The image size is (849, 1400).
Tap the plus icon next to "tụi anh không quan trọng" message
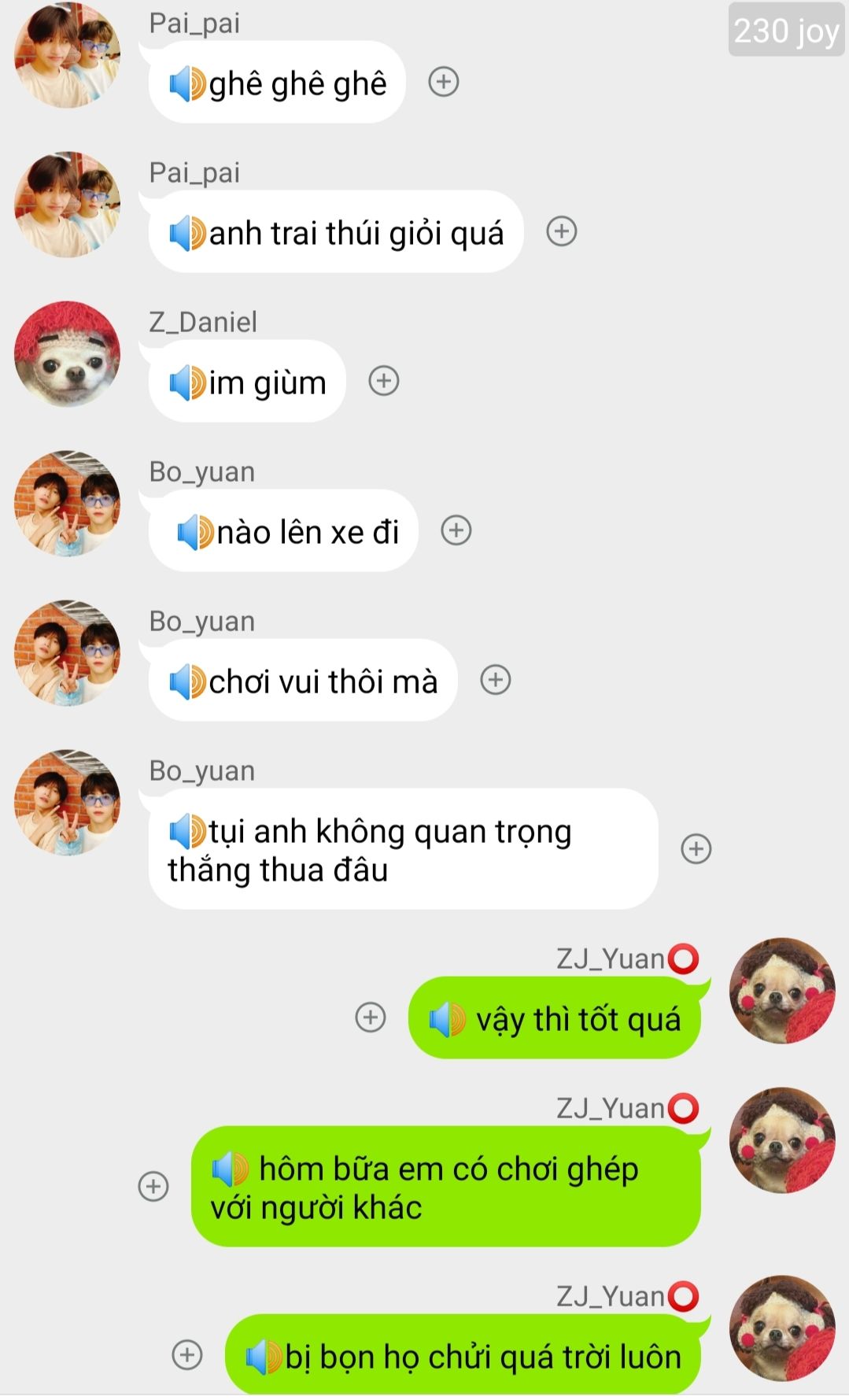[696, 849]
